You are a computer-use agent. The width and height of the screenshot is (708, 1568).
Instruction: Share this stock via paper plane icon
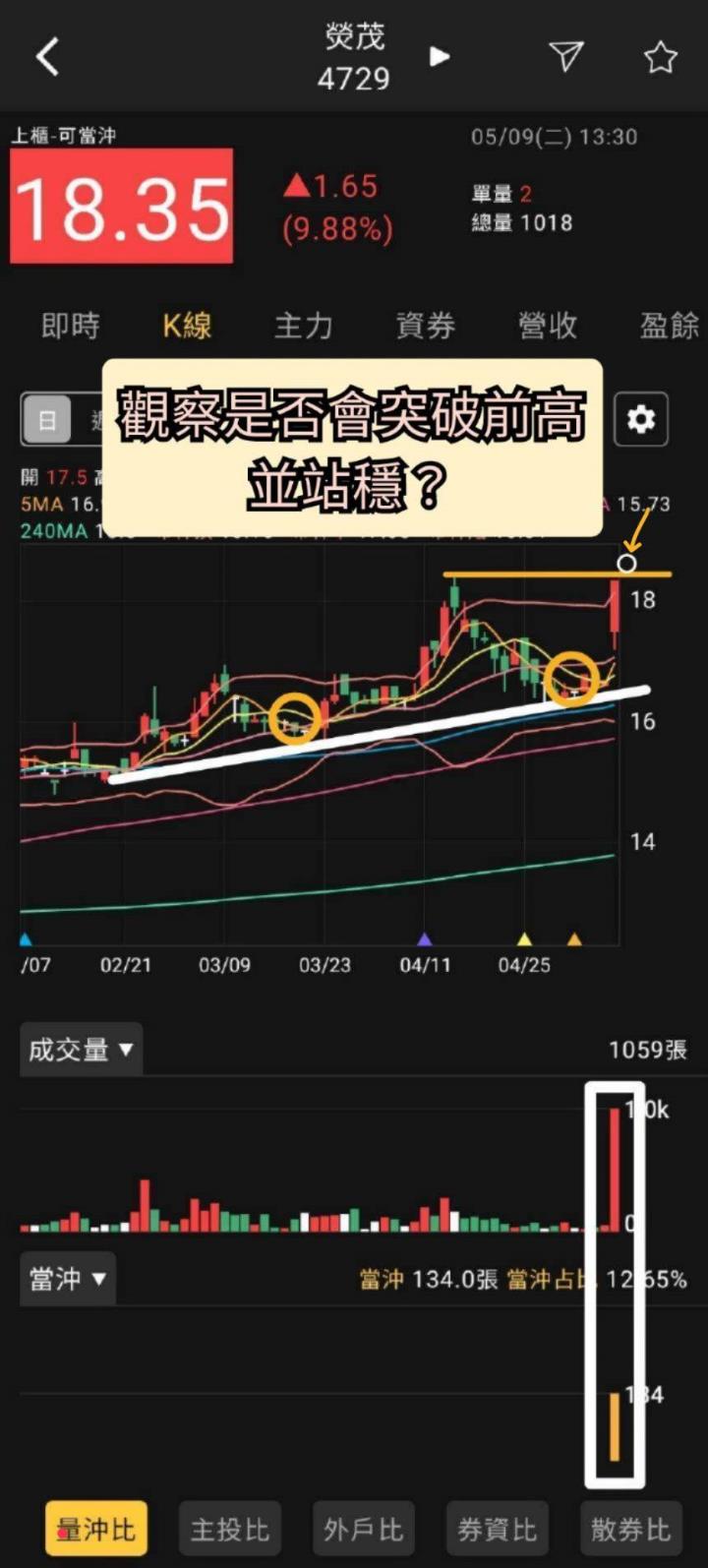pos(566,57)
